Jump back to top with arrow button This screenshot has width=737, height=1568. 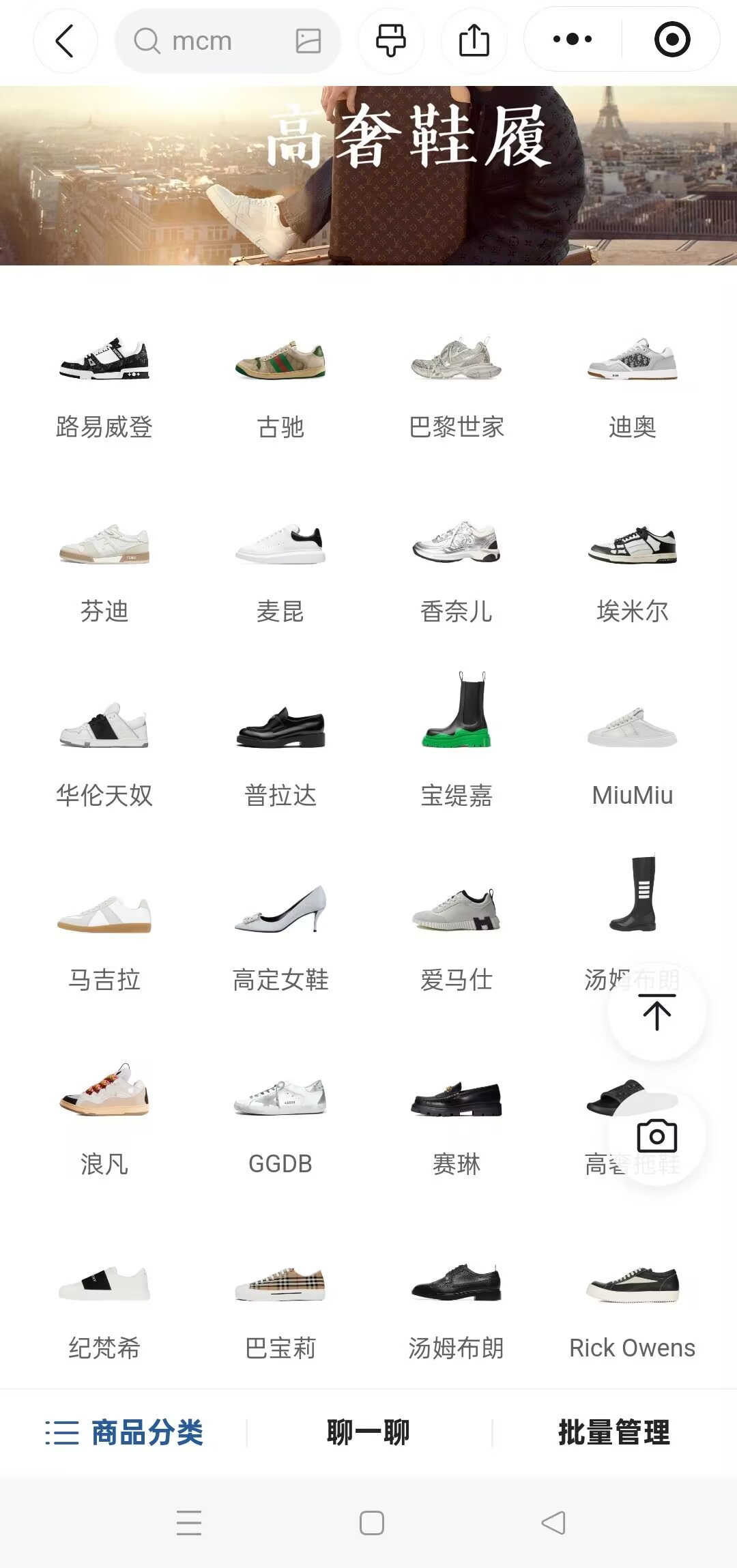[657, 1012]
